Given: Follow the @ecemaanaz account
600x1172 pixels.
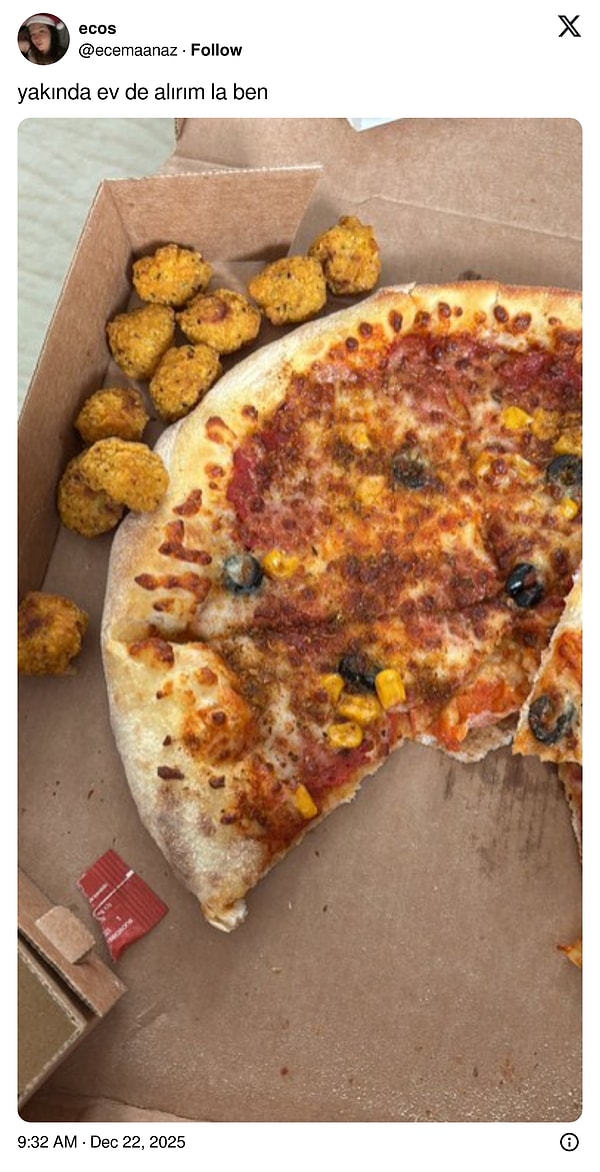Looking at the screenshot, I should (x=216, y=50).
